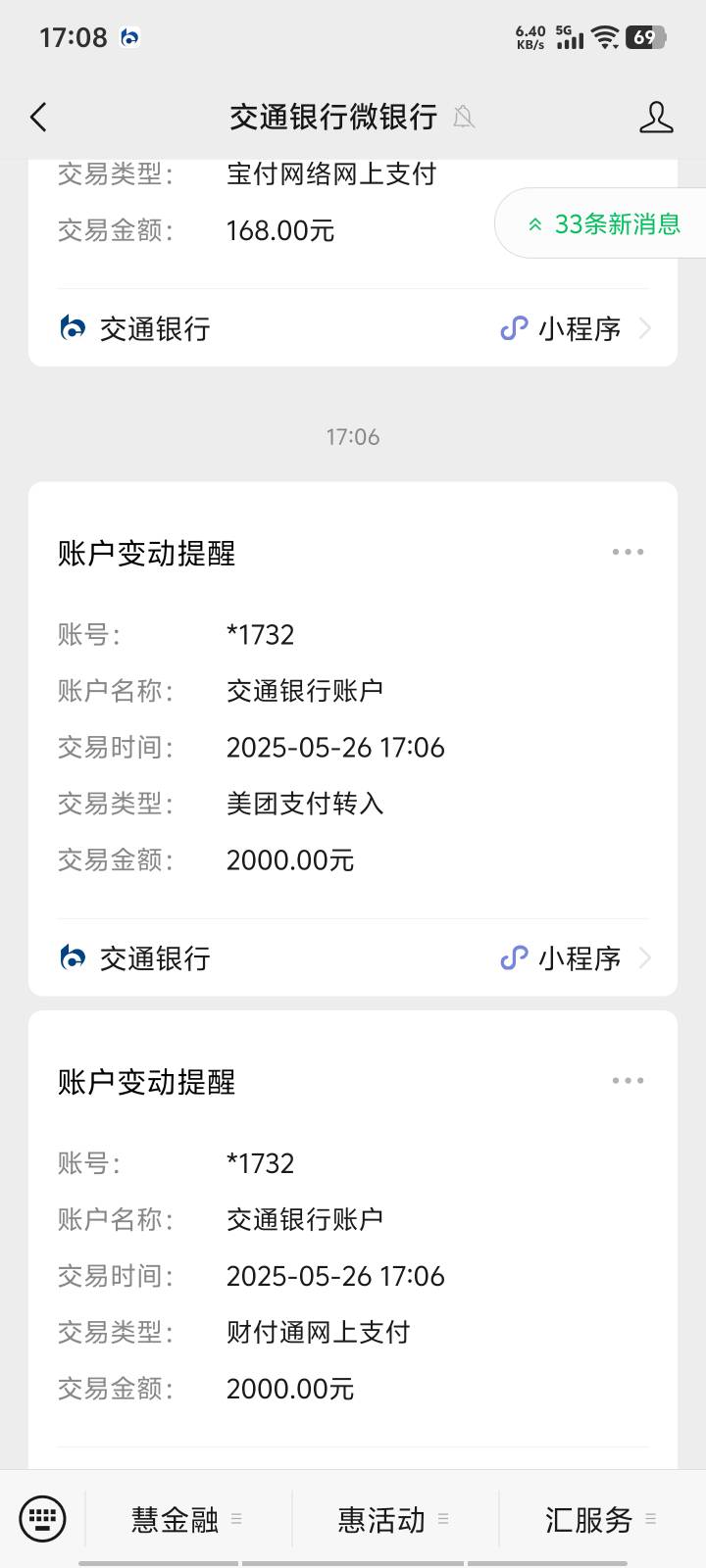The image size is (706, 1568).
Task: Go back using the top-left arrow
Action: (38, 118)
